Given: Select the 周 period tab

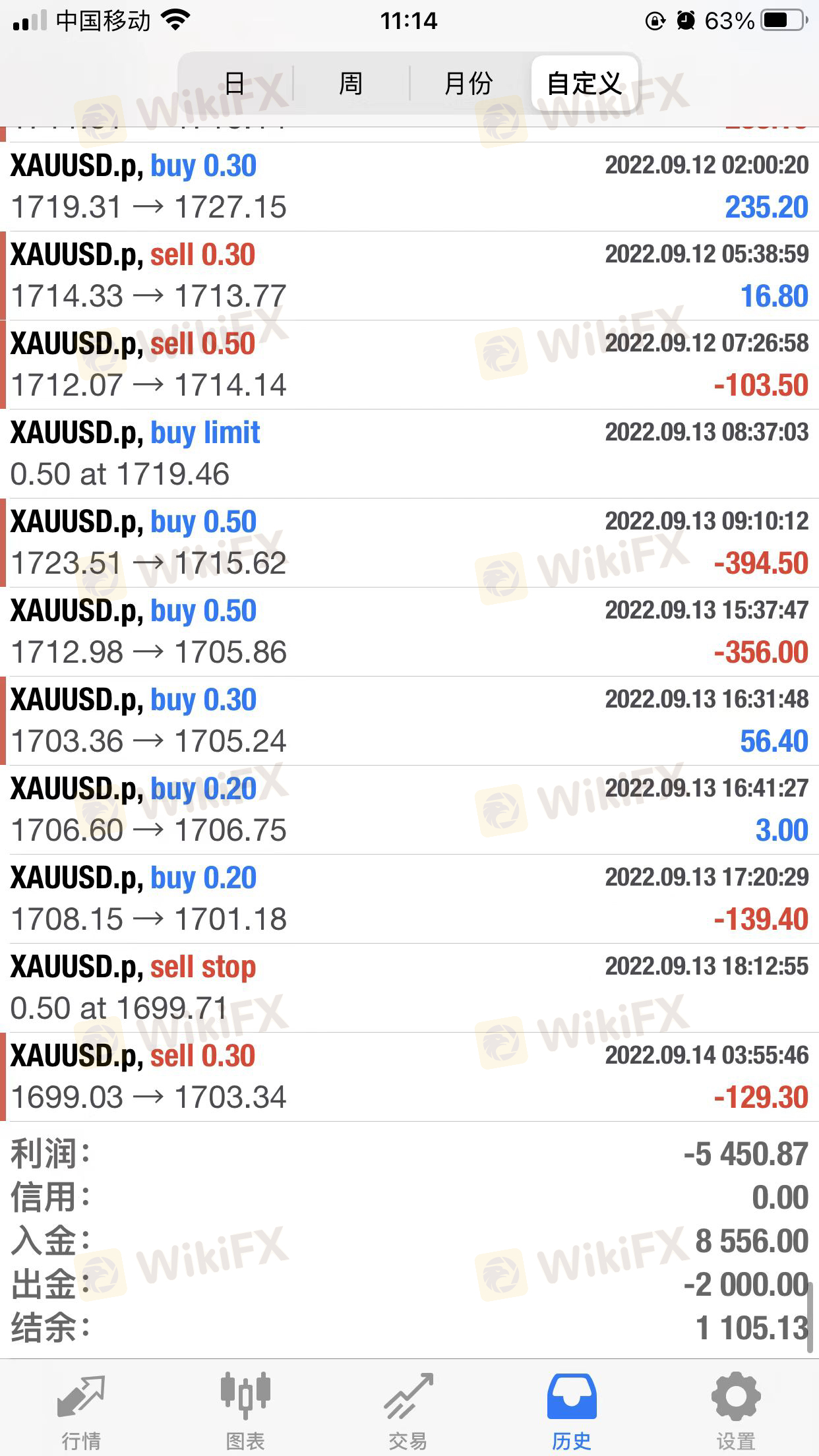Looking at the screenshot, I should pos(351,83).
